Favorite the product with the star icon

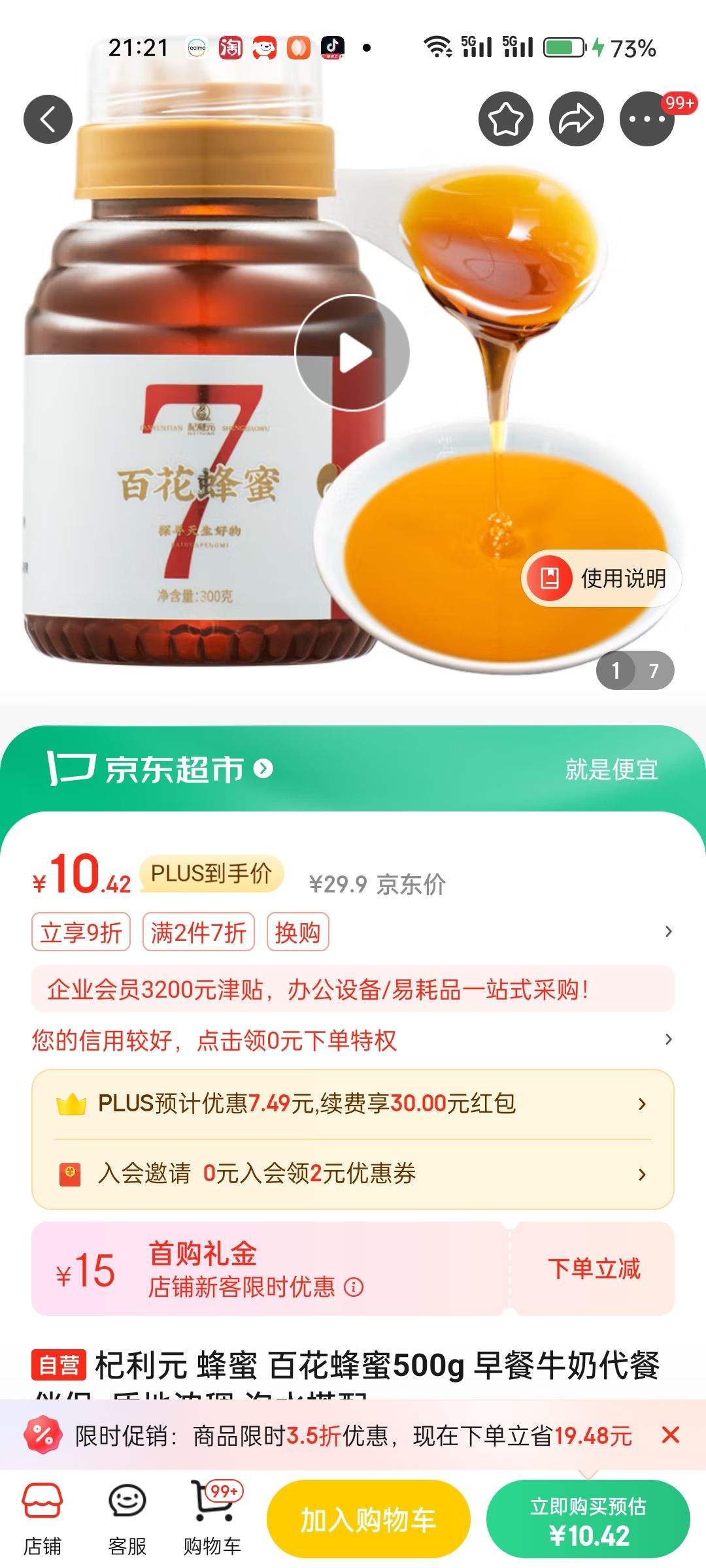506,119
